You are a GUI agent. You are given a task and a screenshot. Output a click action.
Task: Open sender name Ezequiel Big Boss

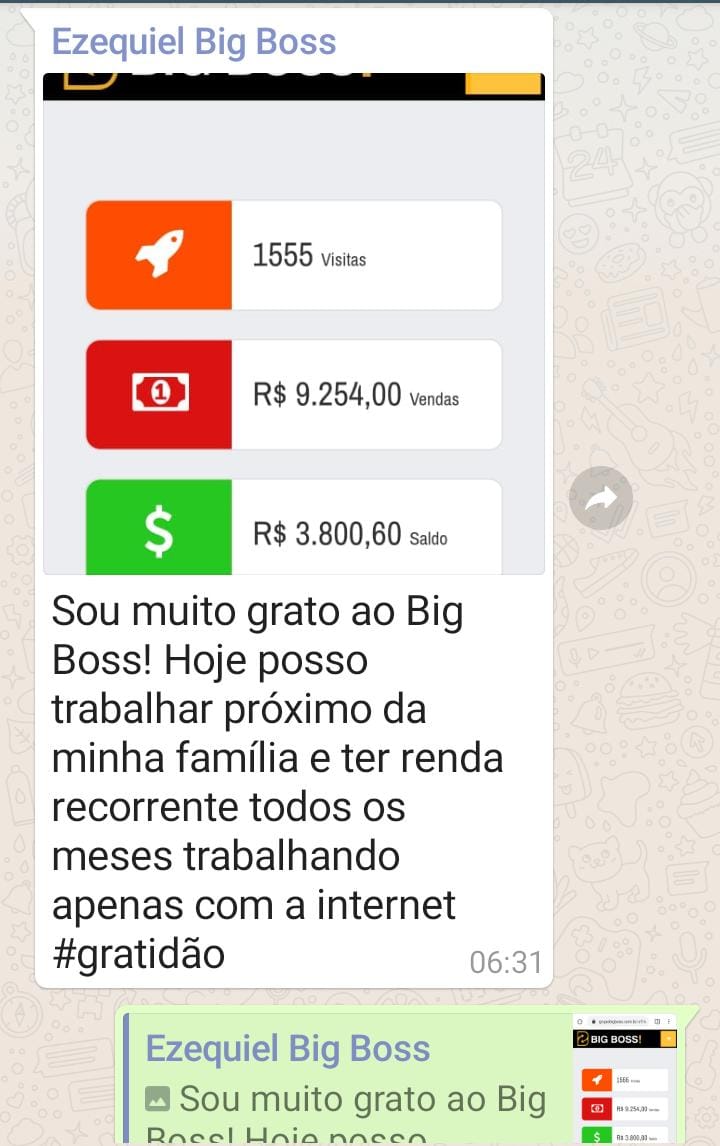(x=193, y=42)
